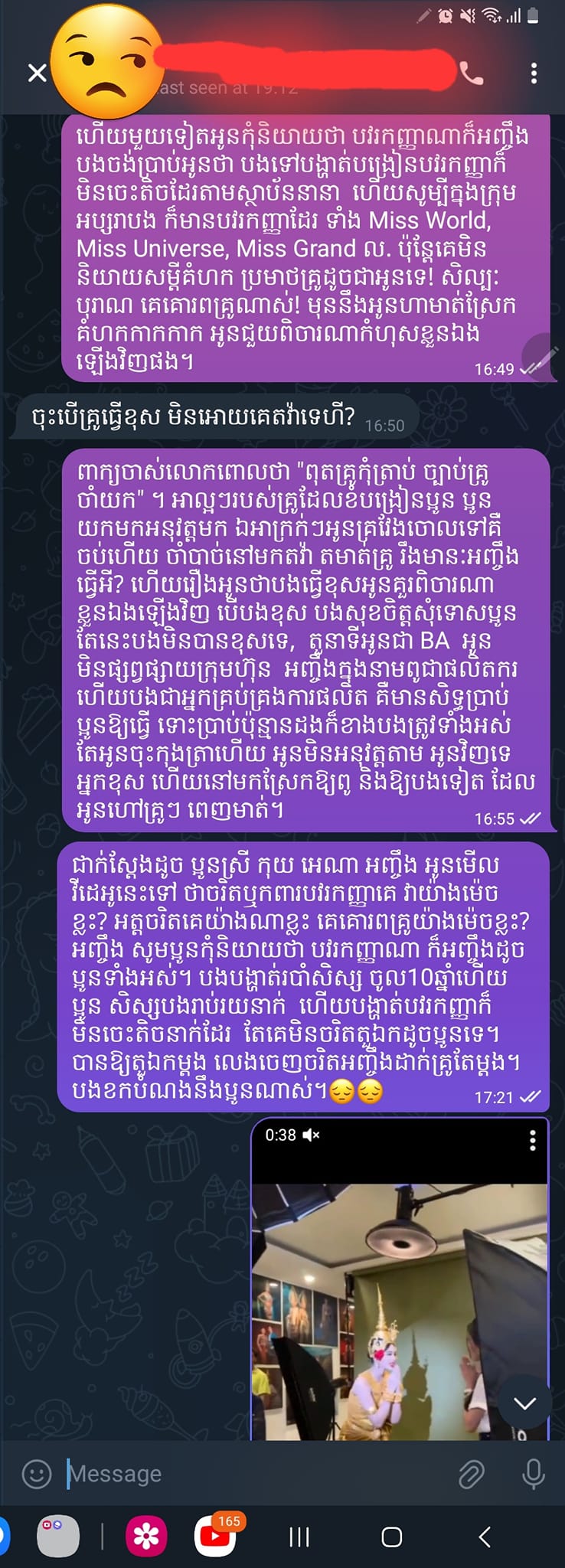Open the Gallery flower app icon
565x1568 pixels.
point(146,1536)
